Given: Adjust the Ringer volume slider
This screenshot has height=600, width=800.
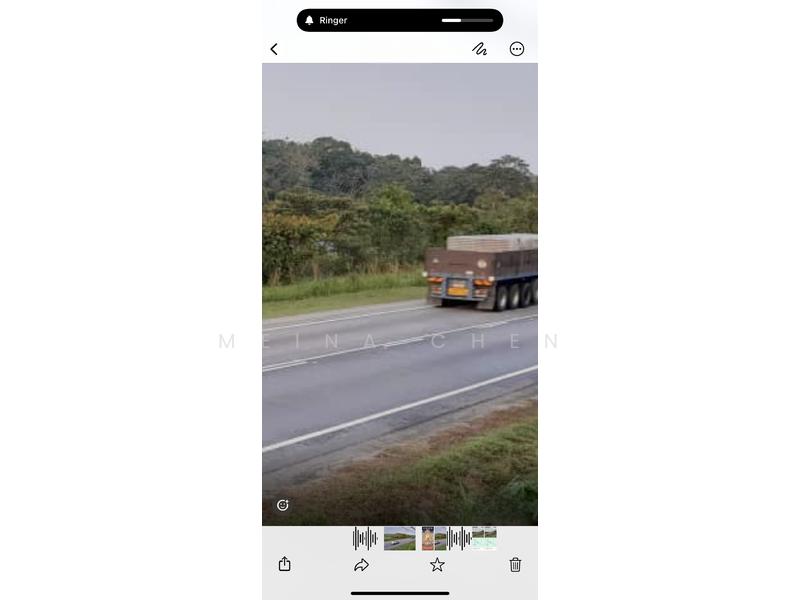Looking at the screenshot, I should tap(467, 20).
